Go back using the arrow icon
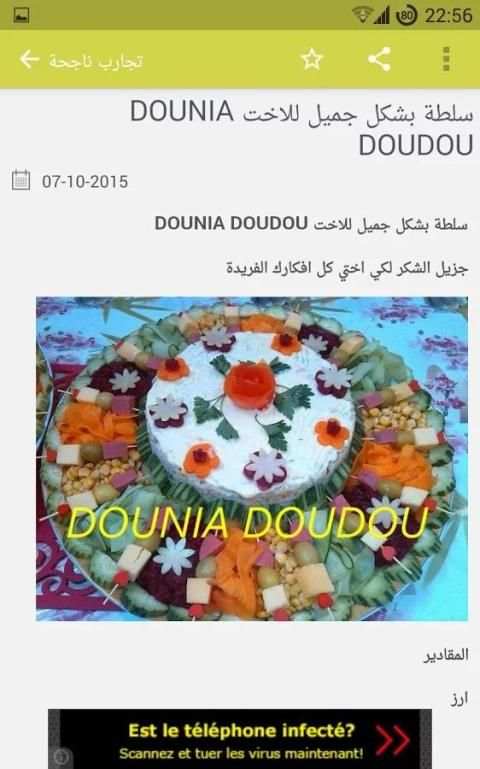 29,59
